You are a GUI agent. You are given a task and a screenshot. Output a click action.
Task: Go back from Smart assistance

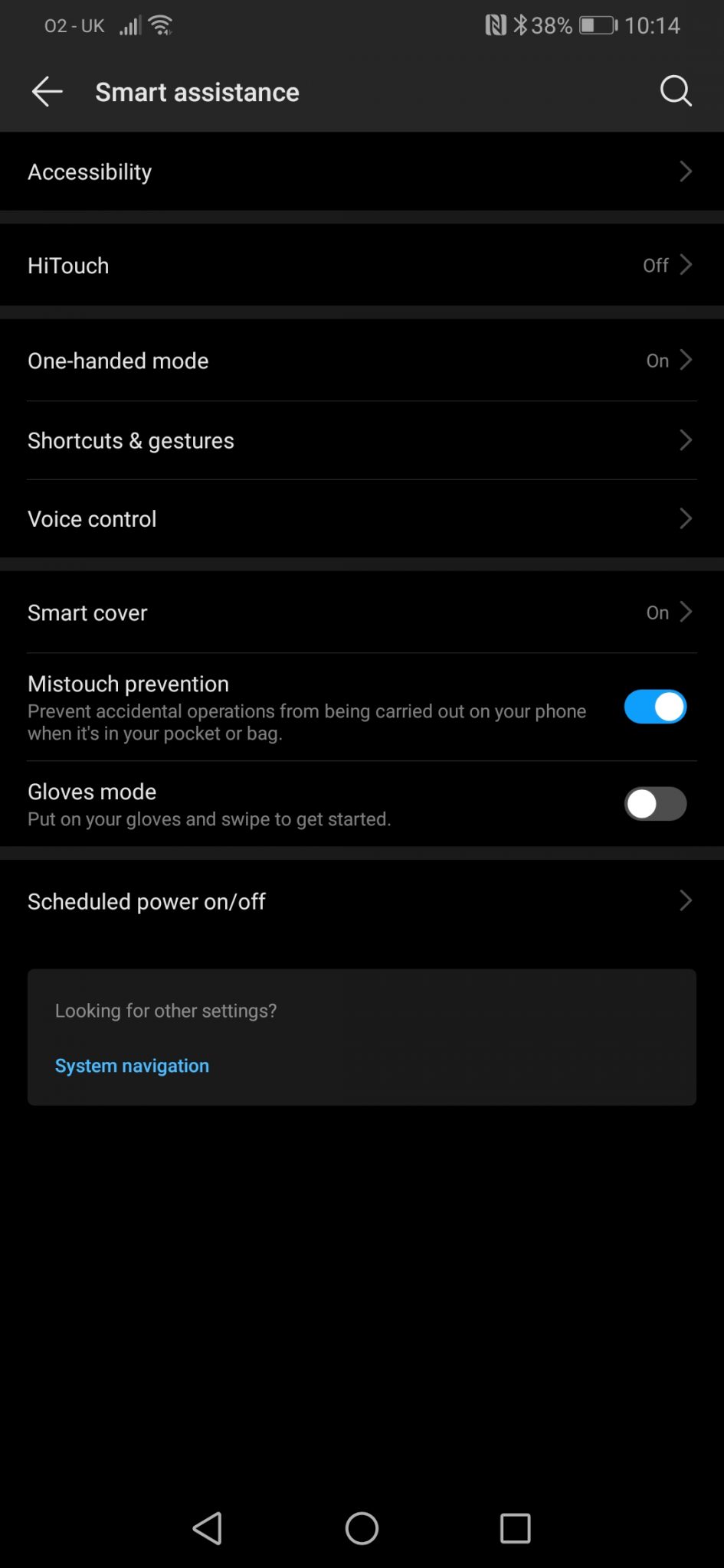47,92
